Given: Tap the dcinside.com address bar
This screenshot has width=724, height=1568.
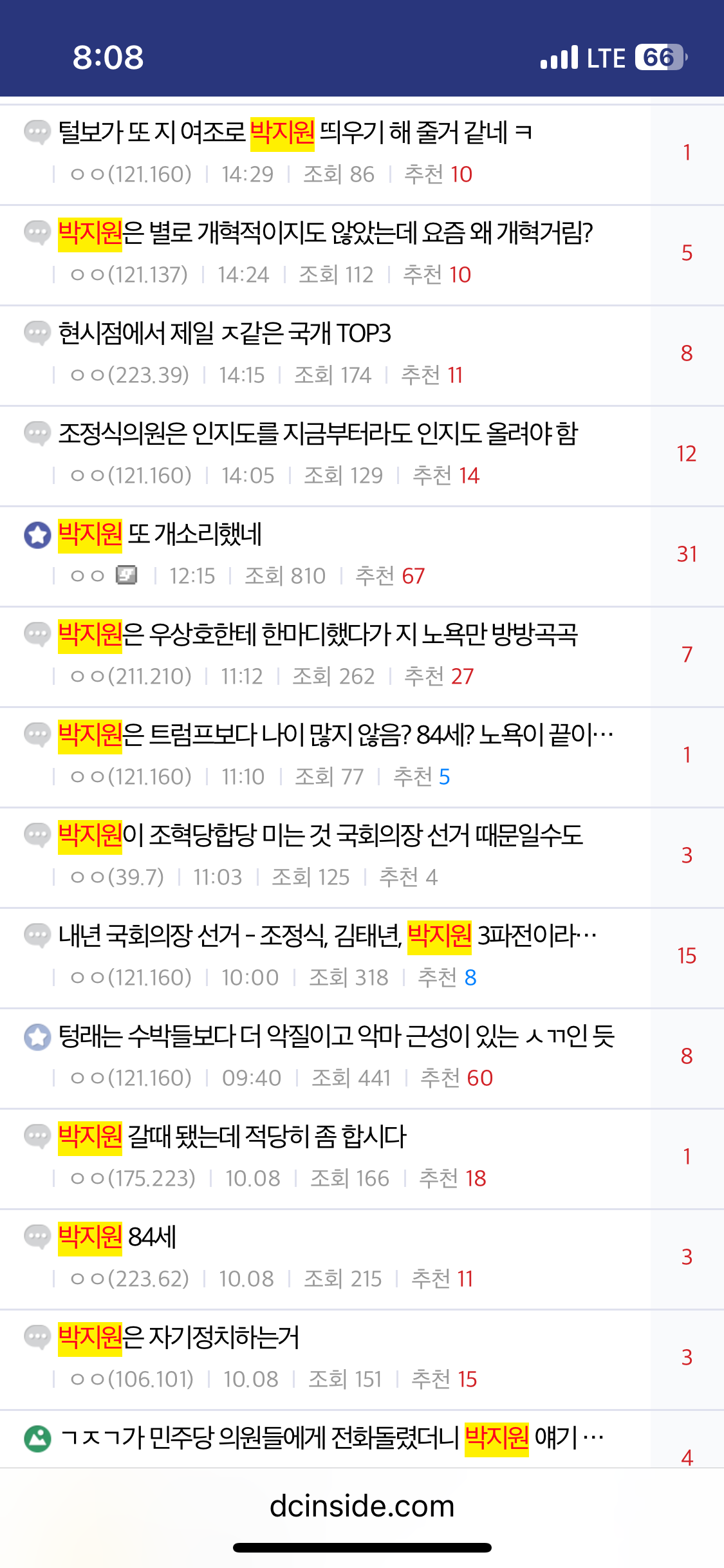Looking at the screenshot, I should click(x=362, y=1506).
